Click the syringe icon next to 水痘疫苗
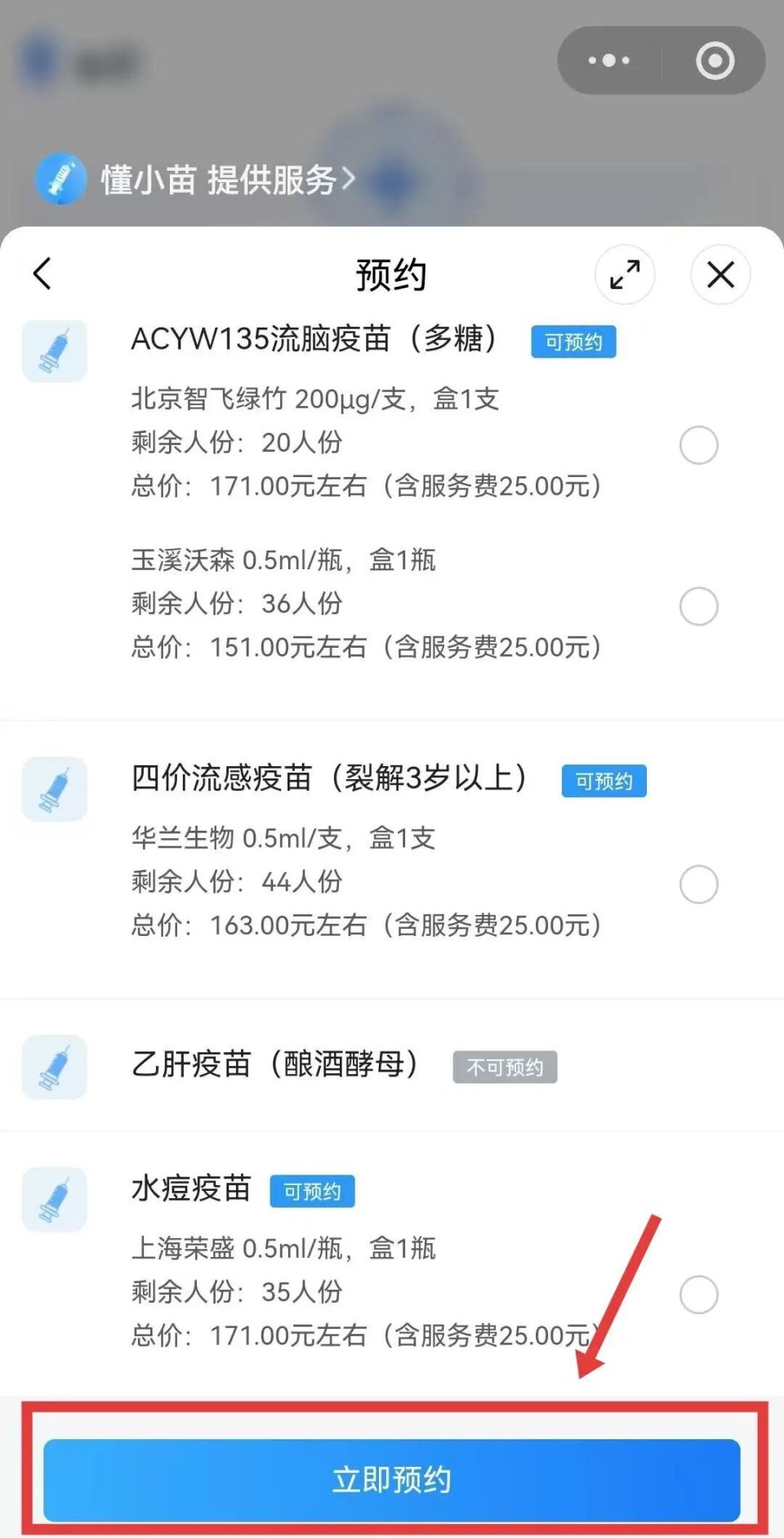This screenshot has width=784, height=1538. click(x=54, y=1197)
